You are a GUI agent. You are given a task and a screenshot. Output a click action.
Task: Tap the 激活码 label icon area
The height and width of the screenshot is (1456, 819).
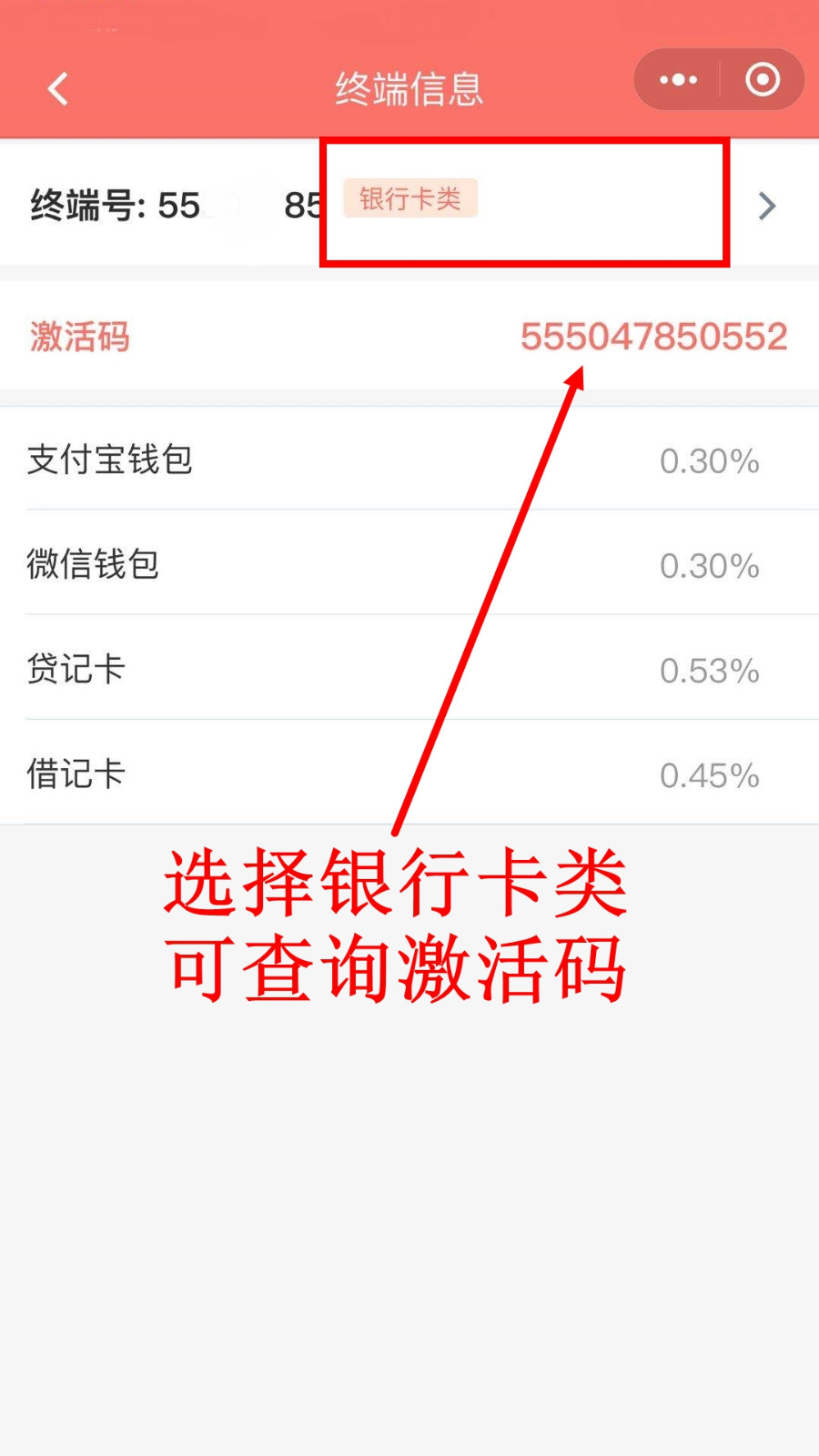click(78, 337)
